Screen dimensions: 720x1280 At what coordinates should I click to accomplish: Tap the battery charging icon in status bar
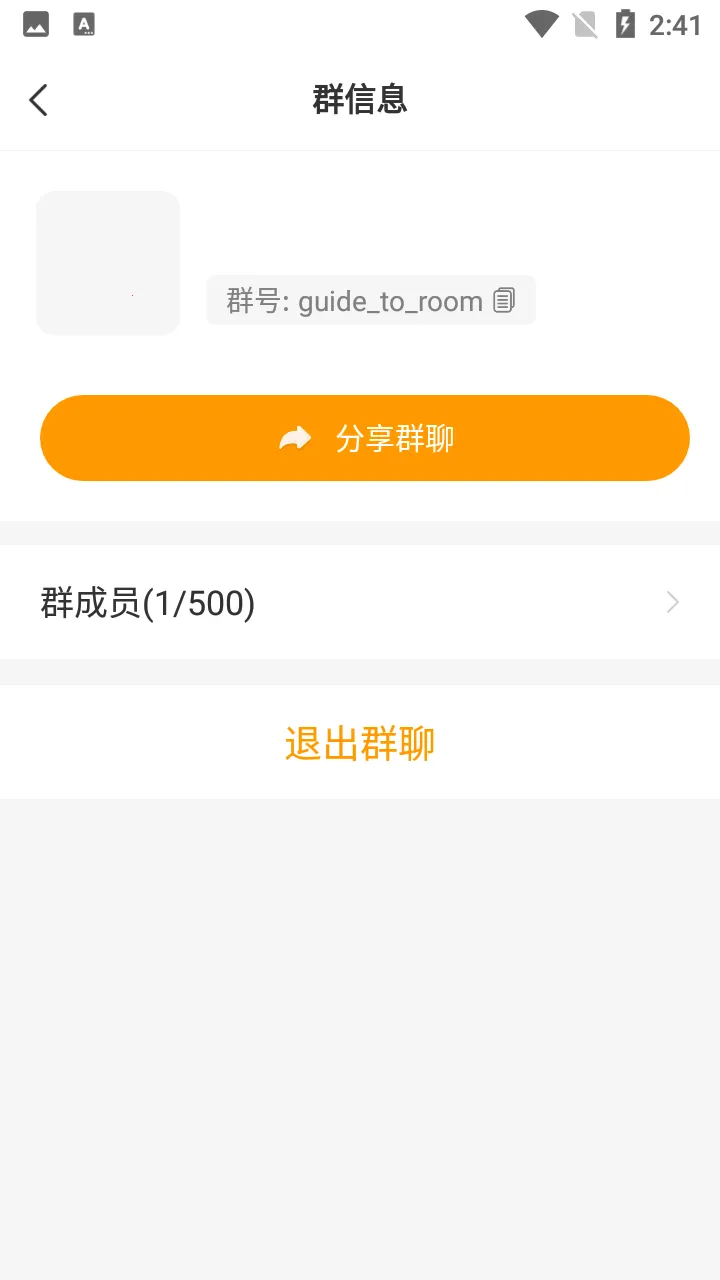(627, 24)
